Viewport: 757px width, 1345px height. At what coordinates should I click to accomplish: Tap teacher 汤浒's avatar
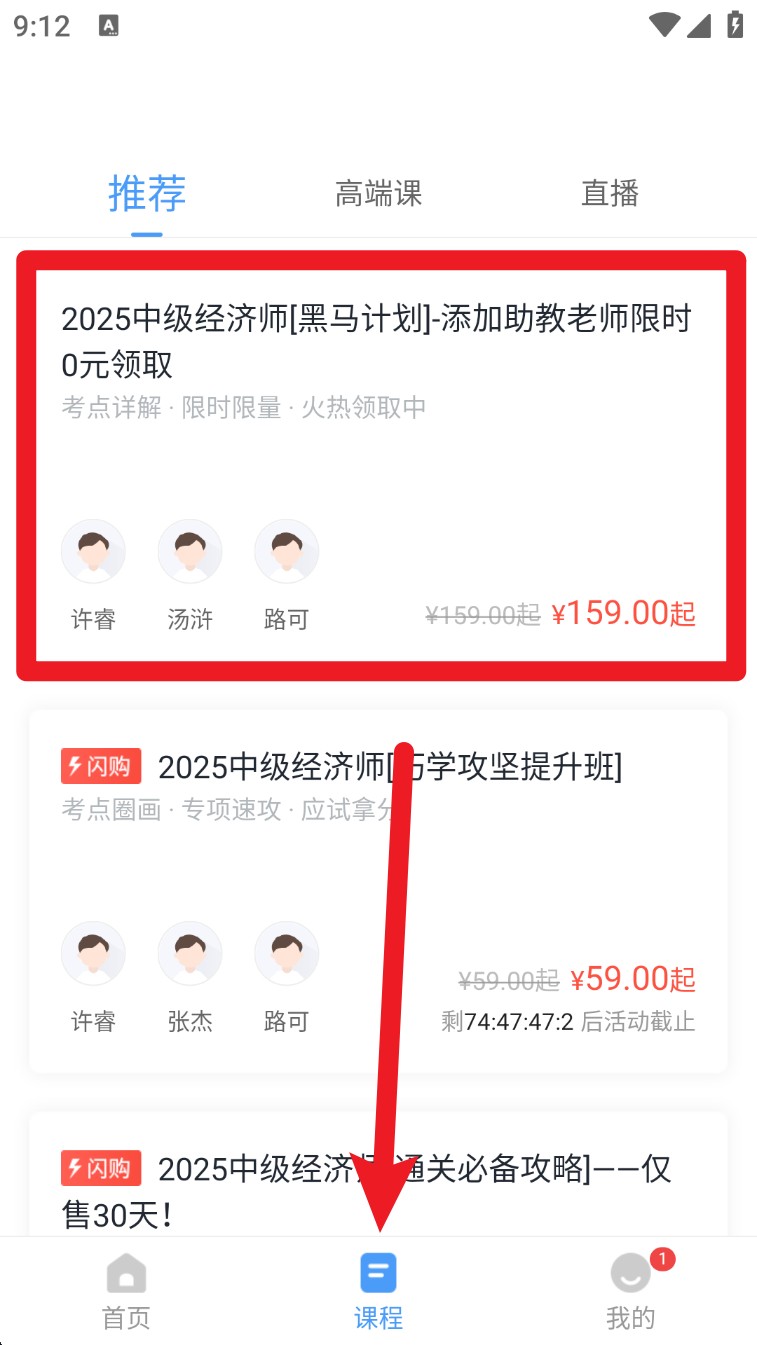(190, 550)
